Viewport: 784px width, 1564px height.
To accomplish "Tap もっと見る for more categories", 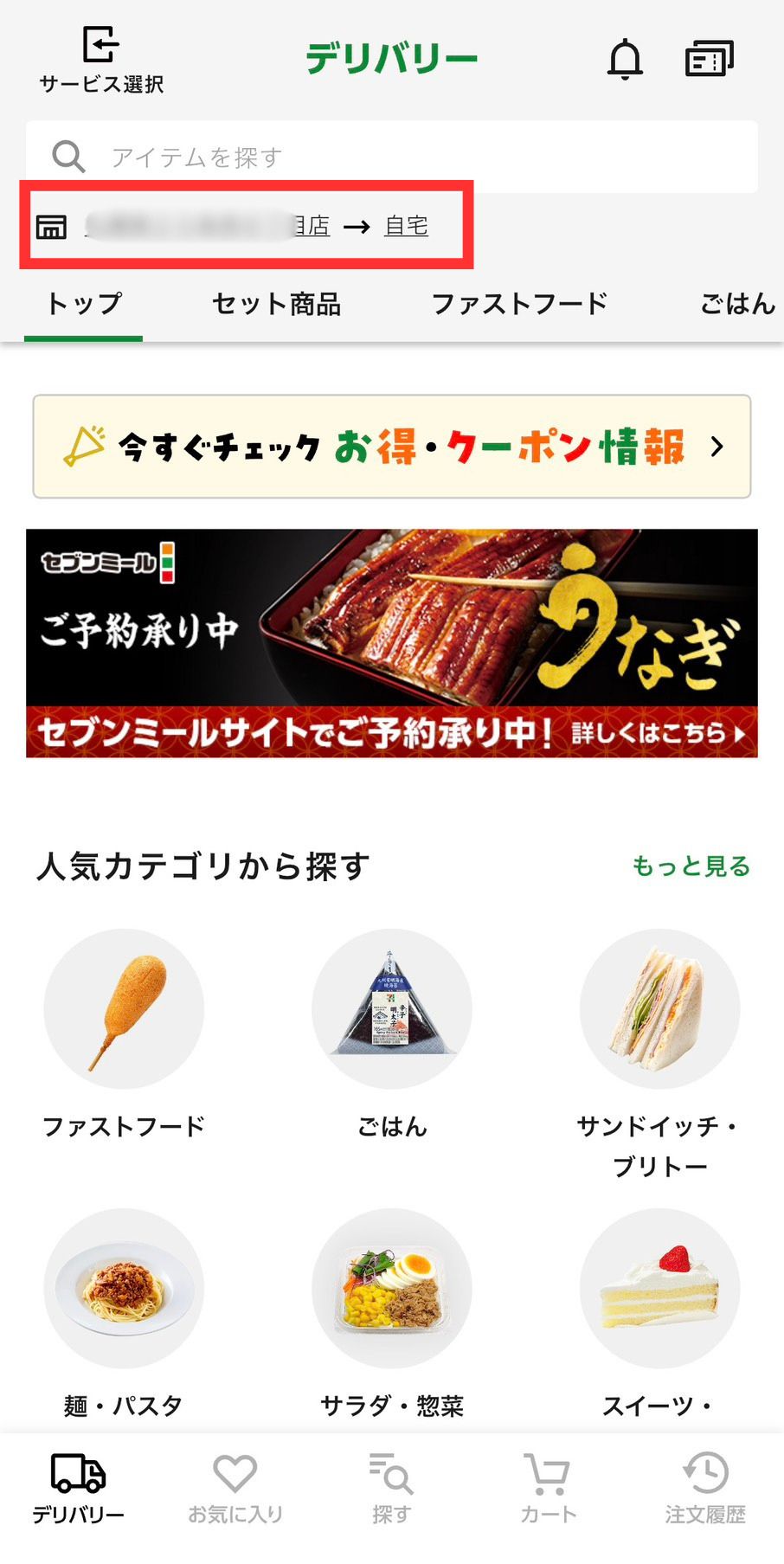I will (691, 866).
